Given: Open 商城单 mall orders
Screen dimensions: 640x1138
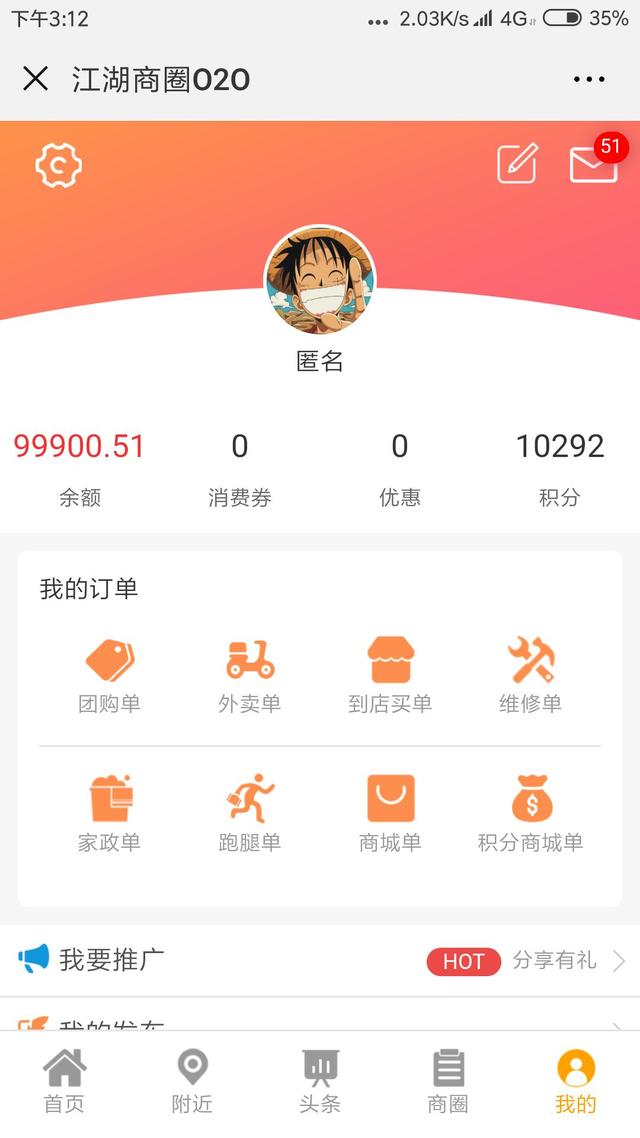Looking at the screenshot, I should 390,813.
